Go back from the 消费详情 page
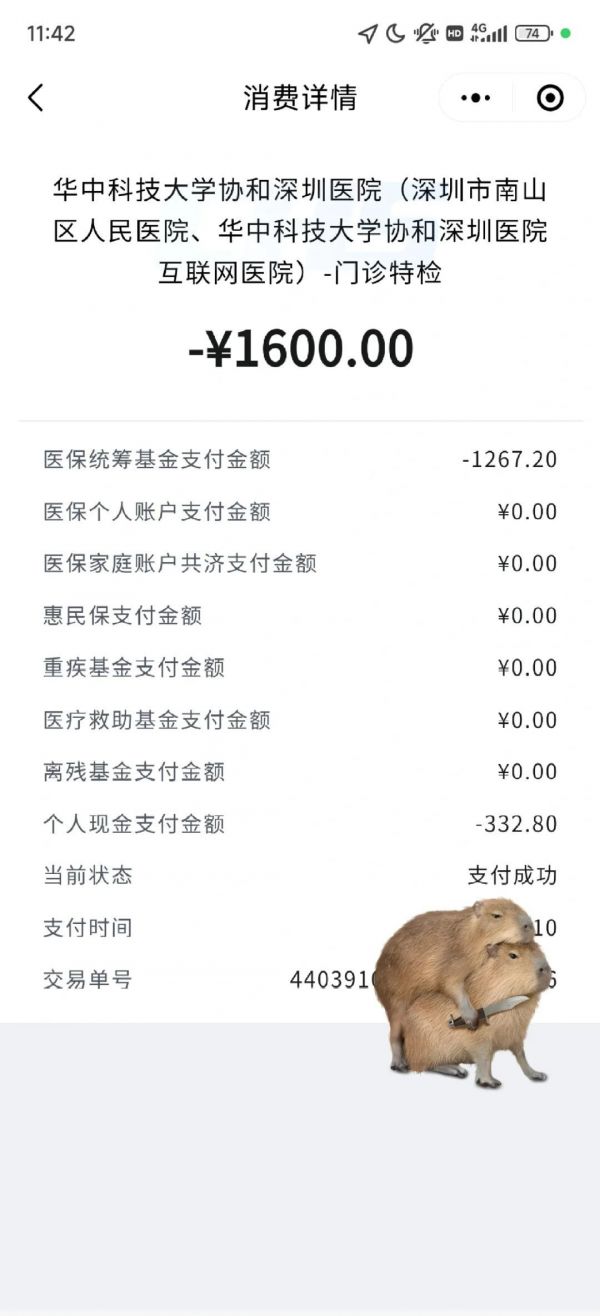 [x=36, y=98]
